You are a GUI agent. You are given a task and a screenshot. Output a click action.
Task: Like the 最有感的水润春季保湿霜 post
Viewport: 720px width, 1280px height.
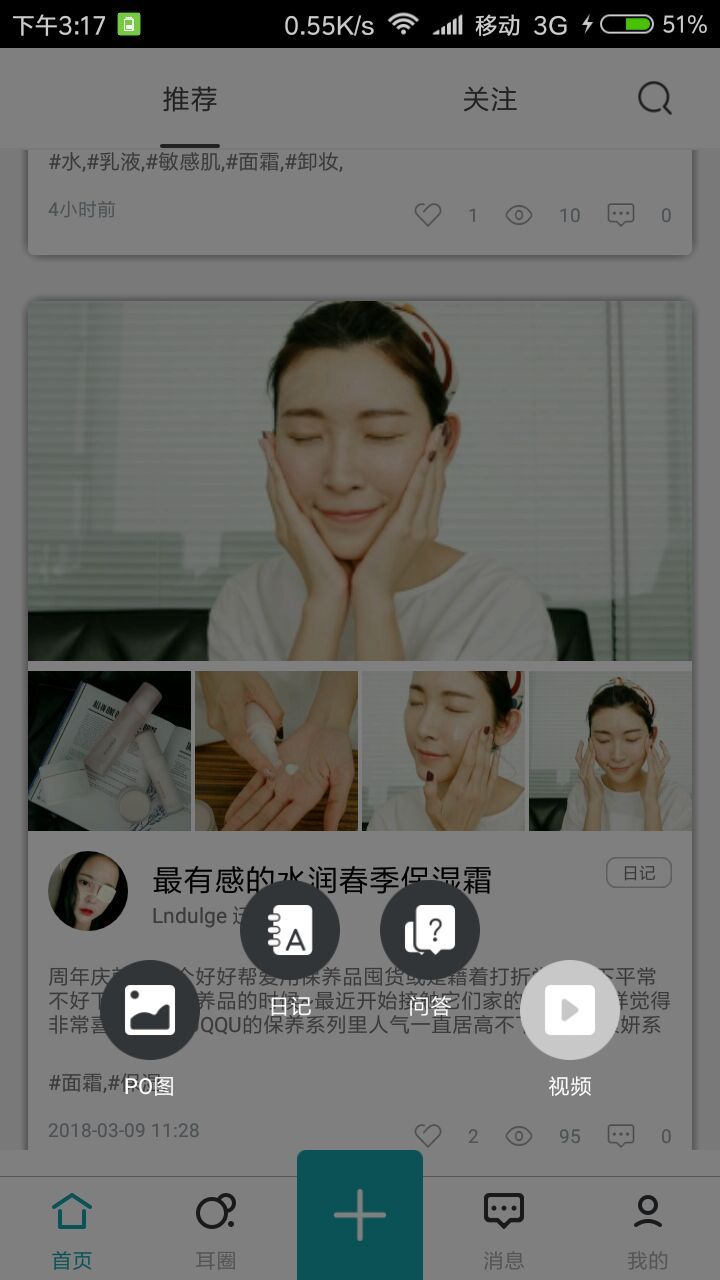pos(428,1136)
